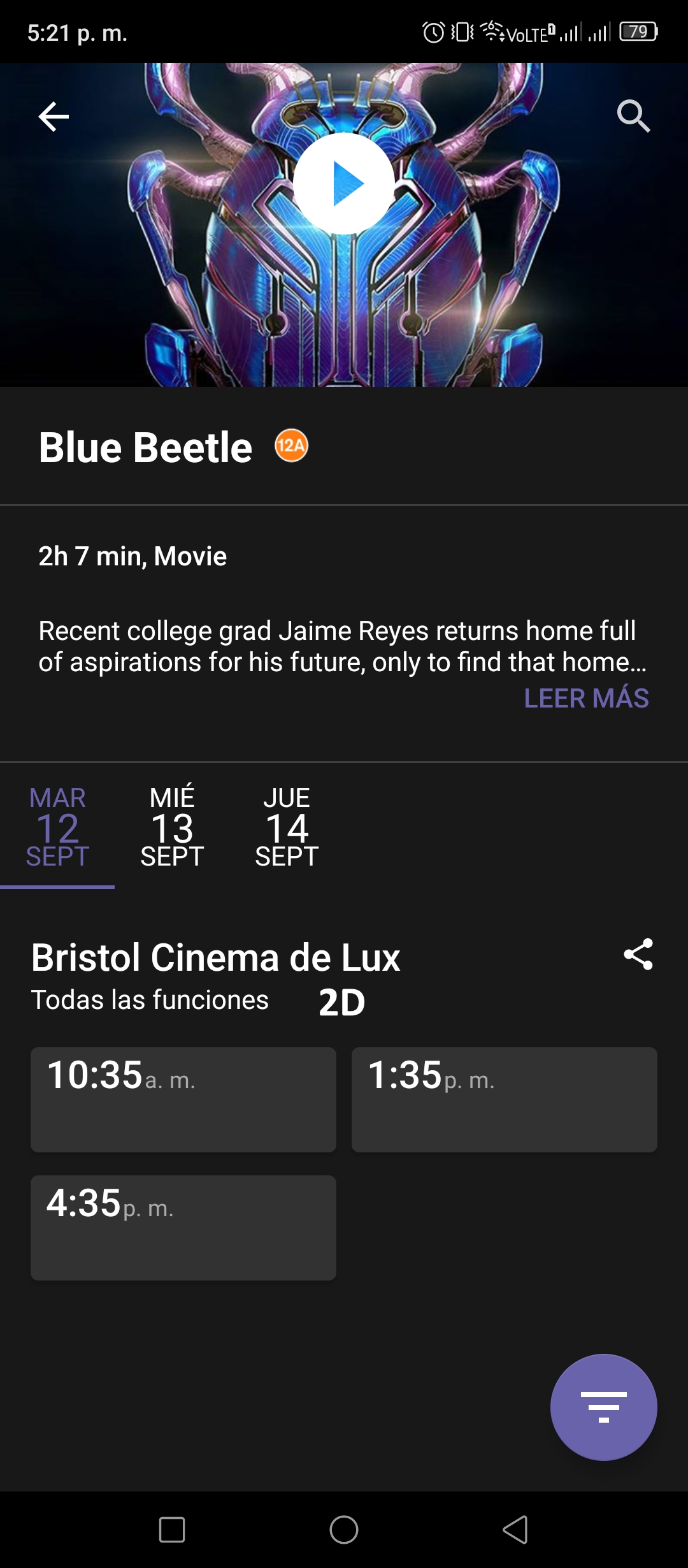Tap the system home button
The height and width of the screenshot is (1568, 688).
pos(344,1529)
